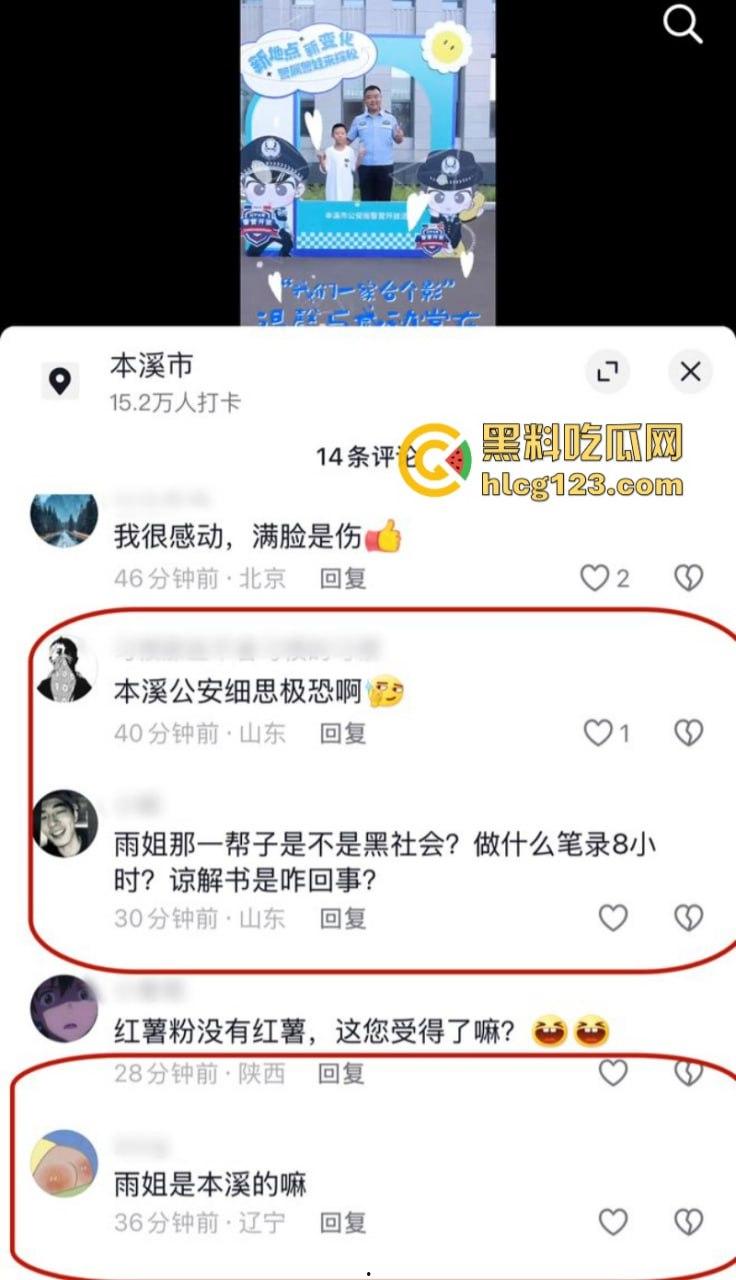Like the comment 本溪公安细思极恐啊
The height and width of the screenshot is (1280, 736).
[x=597, y=733]
